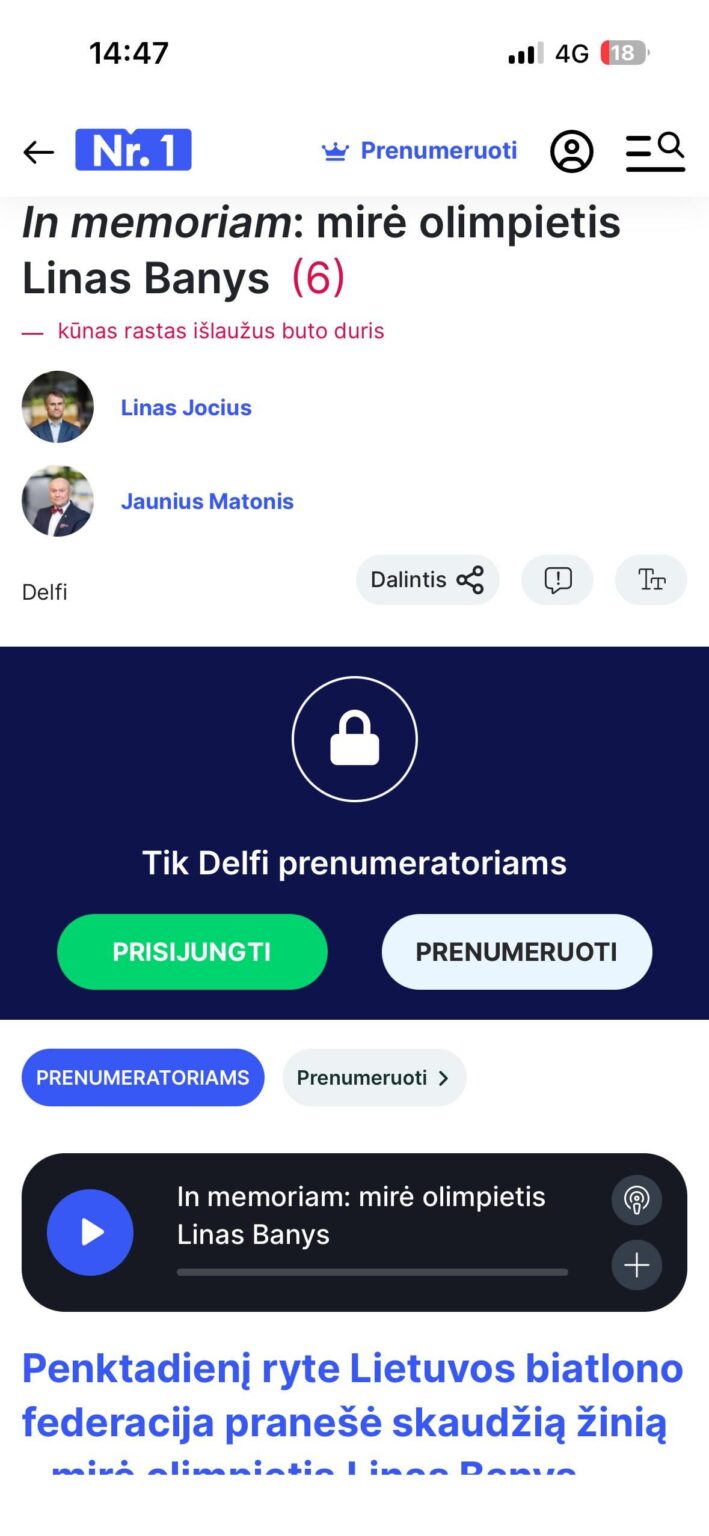Viewport: 709px width, 1536px height.
Task: Select the PRENUMERATORIAMS chip
Action: click(143, 1077)
